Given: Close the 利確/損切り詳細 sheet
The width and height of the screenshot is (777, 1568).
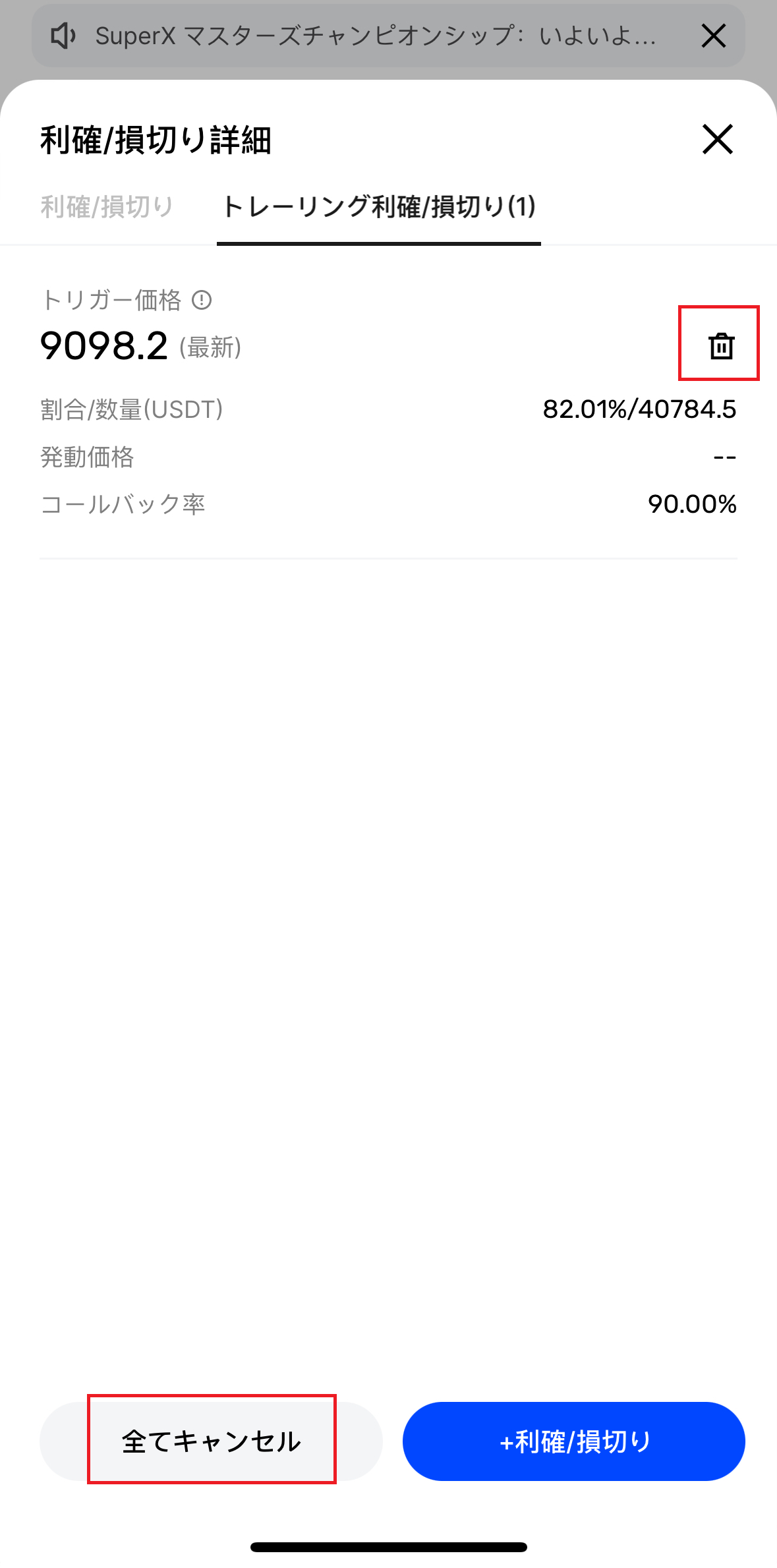Looking at the screenshot, I should tap(717, 139).
